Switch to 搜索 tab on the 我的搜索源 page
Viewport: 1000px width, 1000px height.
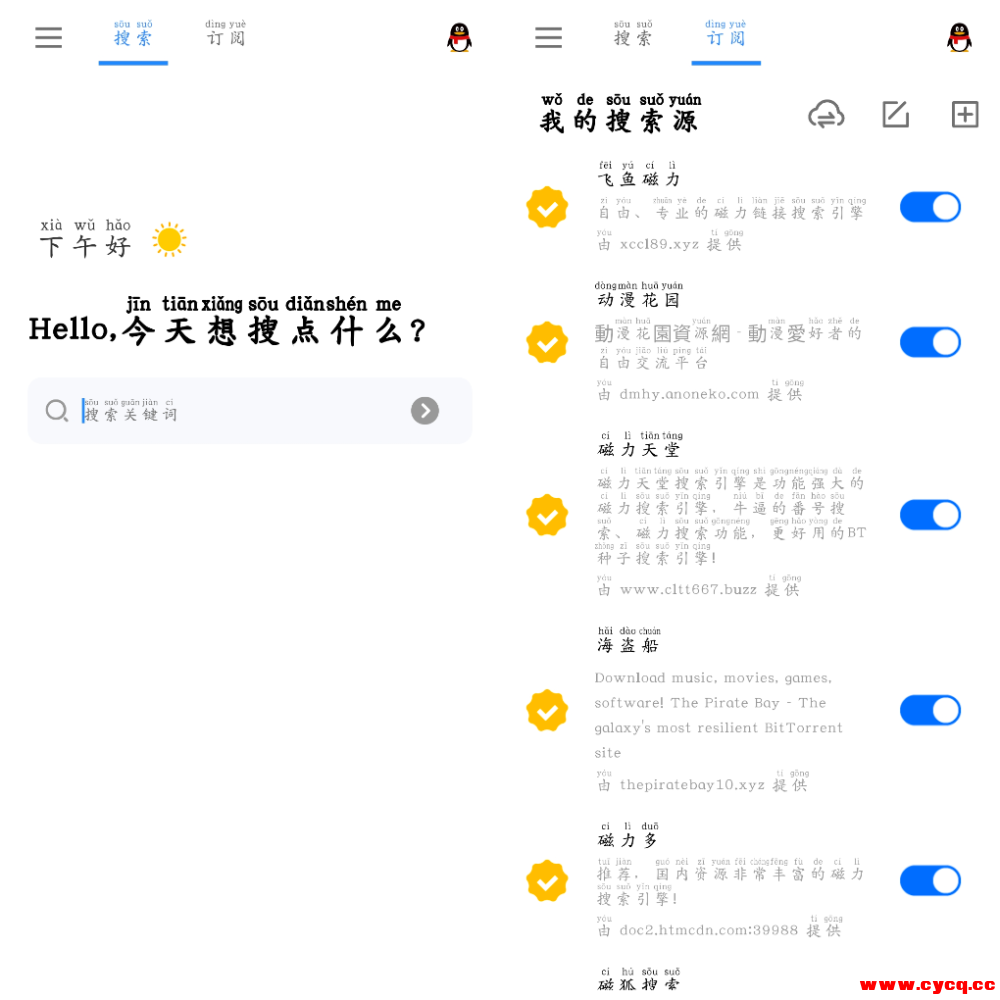633,37
